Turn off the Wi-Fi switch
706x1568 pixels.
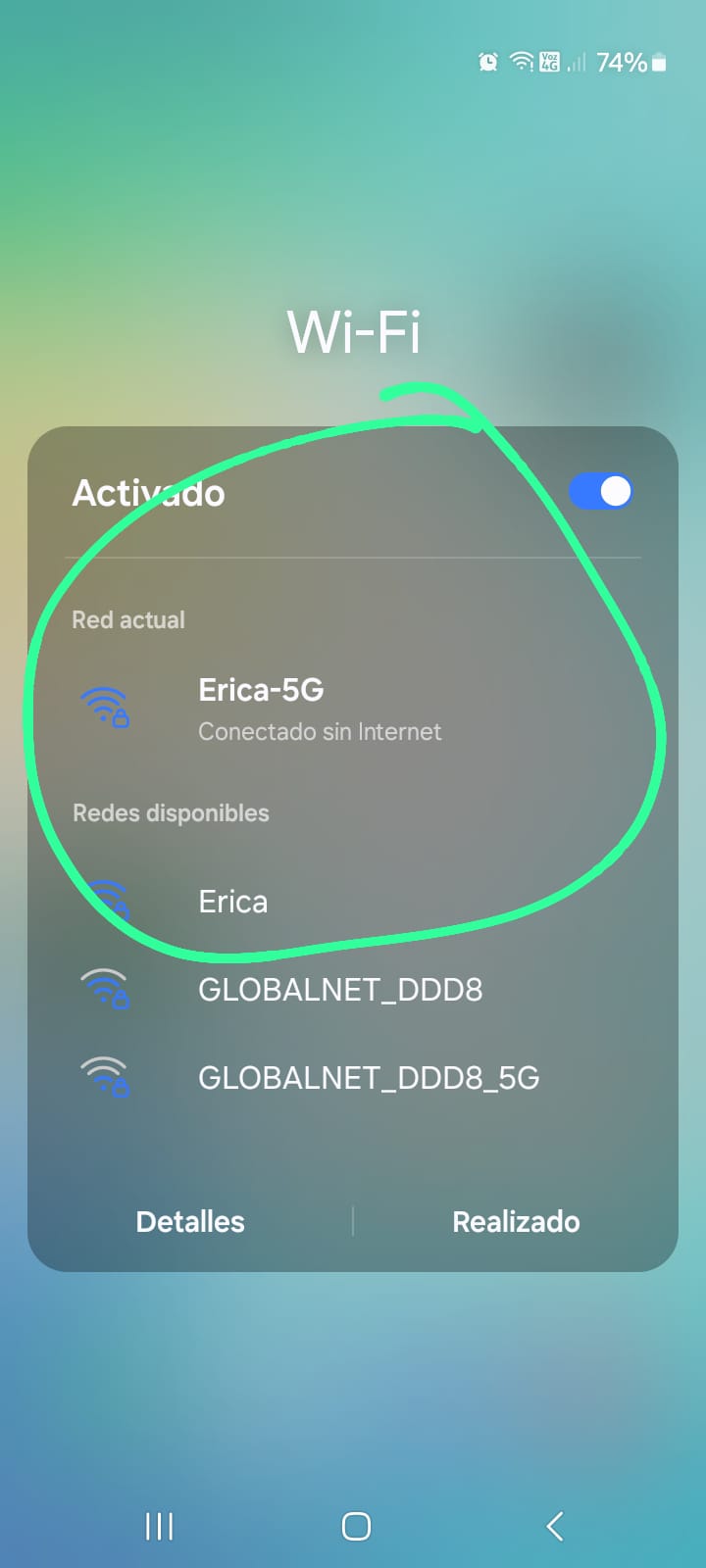tap(600, 492)
